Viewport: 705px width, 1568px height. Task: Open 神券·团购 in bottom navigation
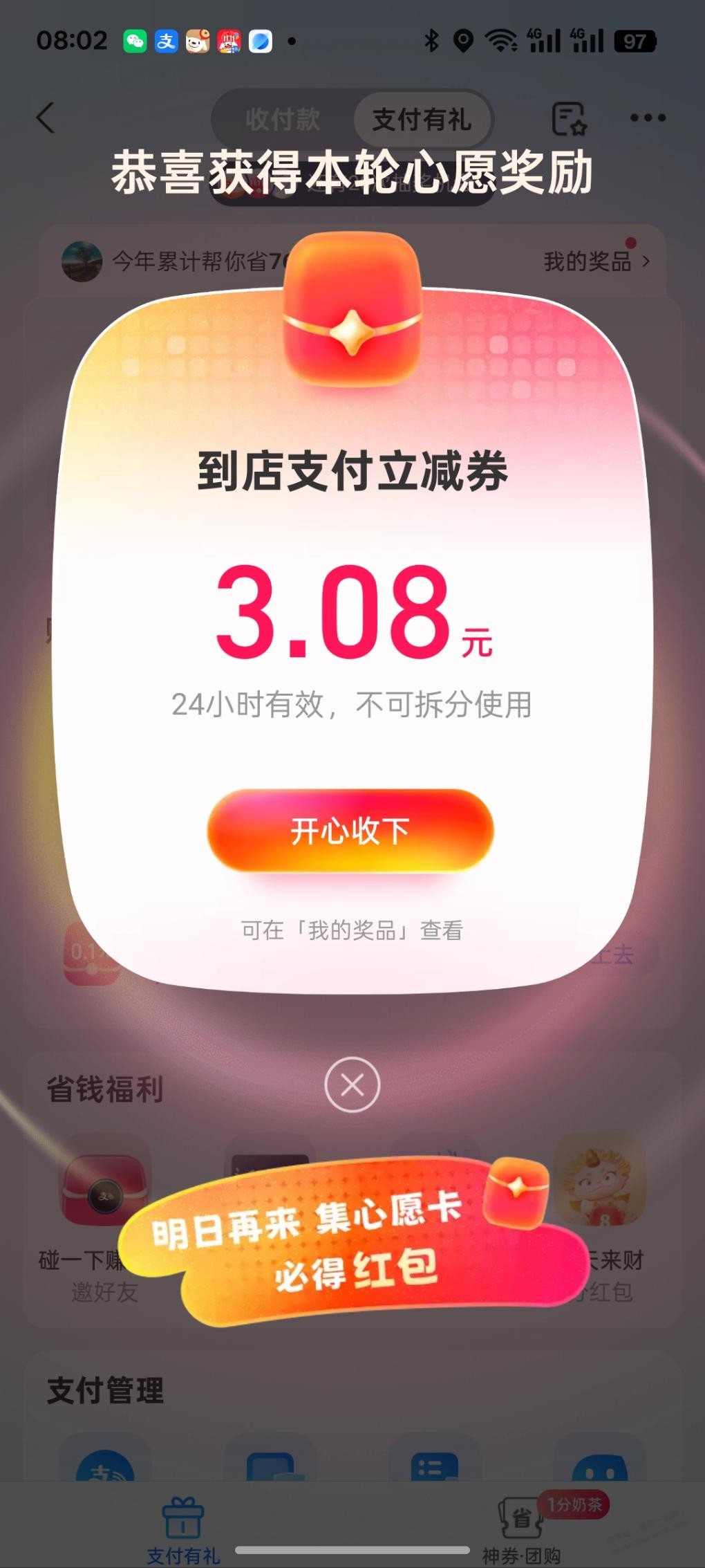point(521,1529)
